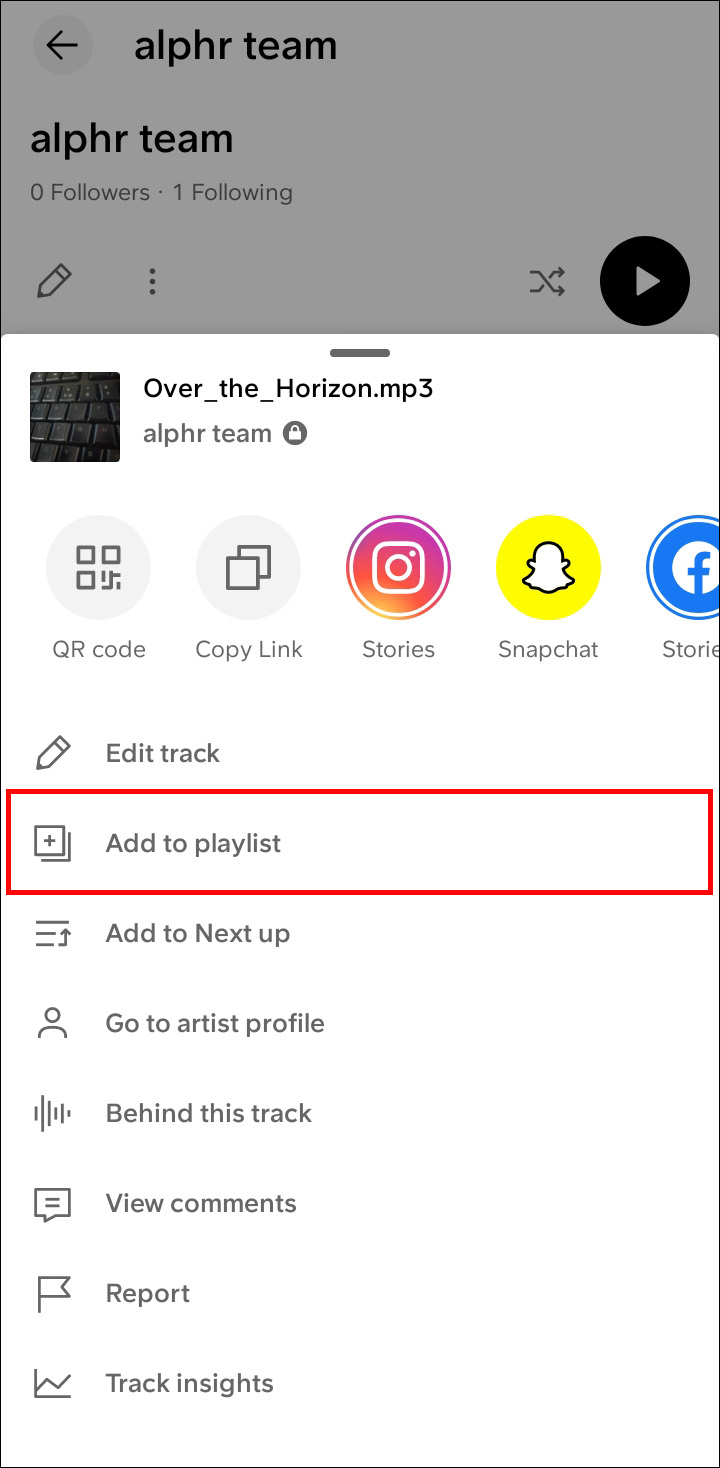Toggle shuffle playback
This screenshot has width=720, height=1468.
click(x=547, y=281)
